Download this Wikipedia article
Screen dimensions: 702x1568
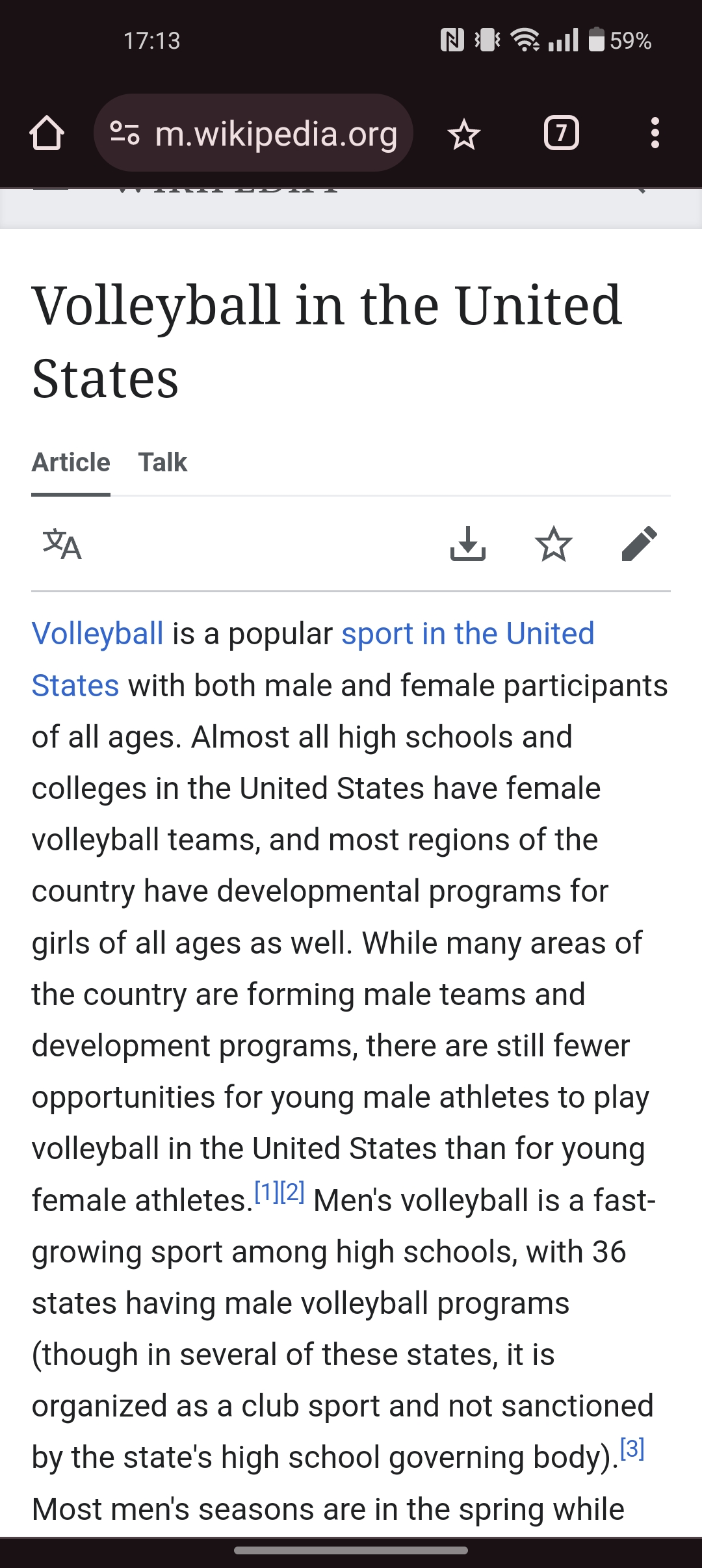(x=467, y=544)
